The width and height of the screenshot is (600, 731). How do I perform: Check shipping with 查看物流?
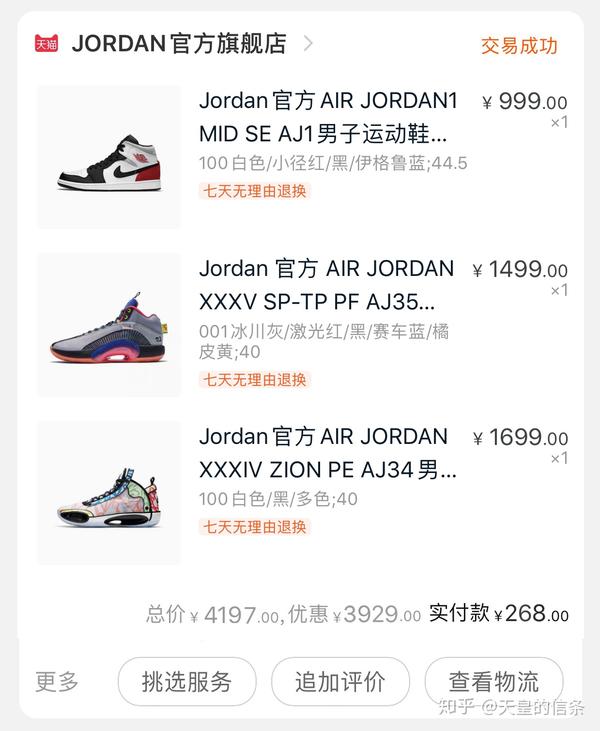[494, 682]
